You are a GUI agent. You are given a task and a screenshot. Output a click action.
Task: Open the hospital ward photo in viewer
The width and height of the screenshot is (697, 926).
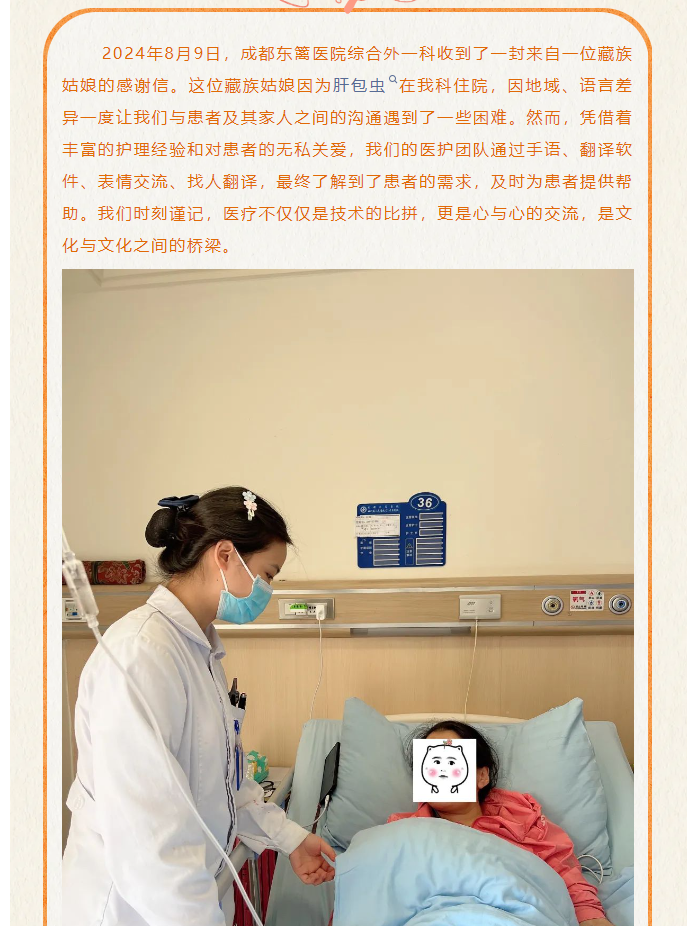[x=347, y=596]
